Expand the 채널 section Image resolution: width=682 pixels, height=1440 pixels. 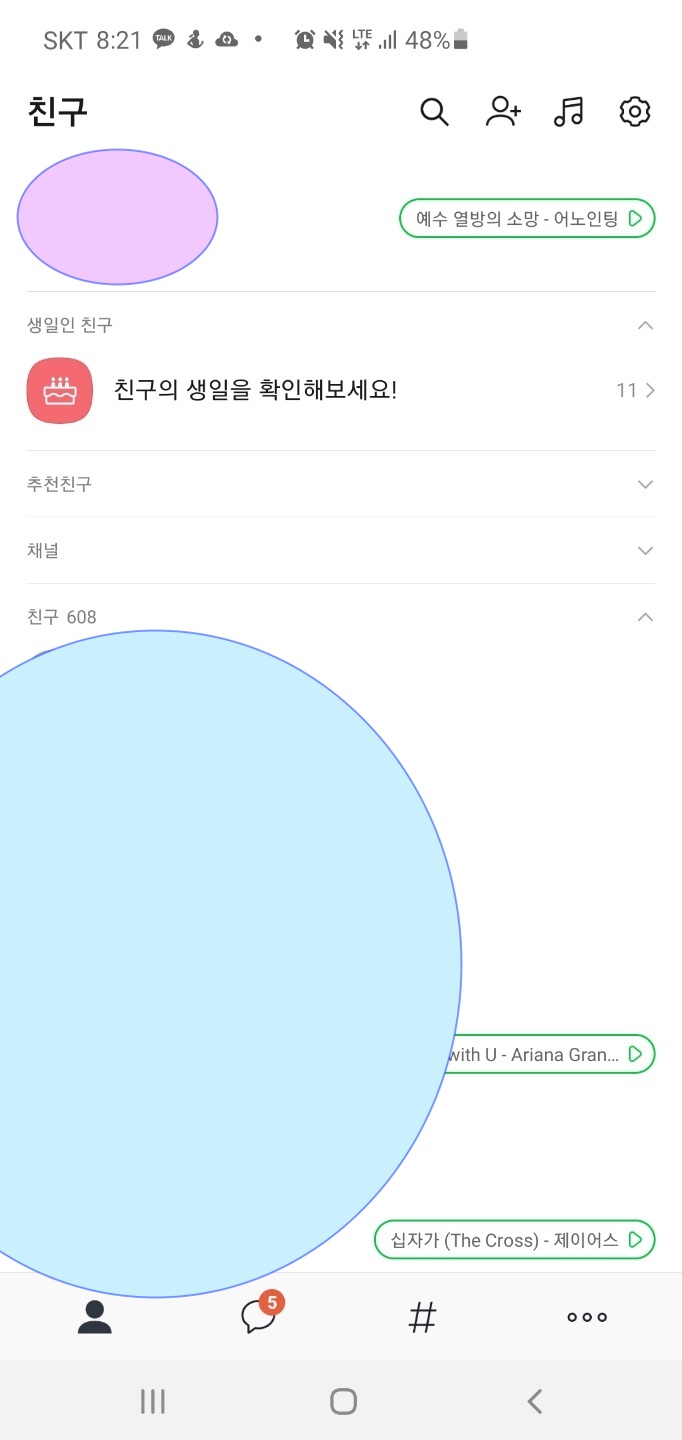(x=645, y=551)
